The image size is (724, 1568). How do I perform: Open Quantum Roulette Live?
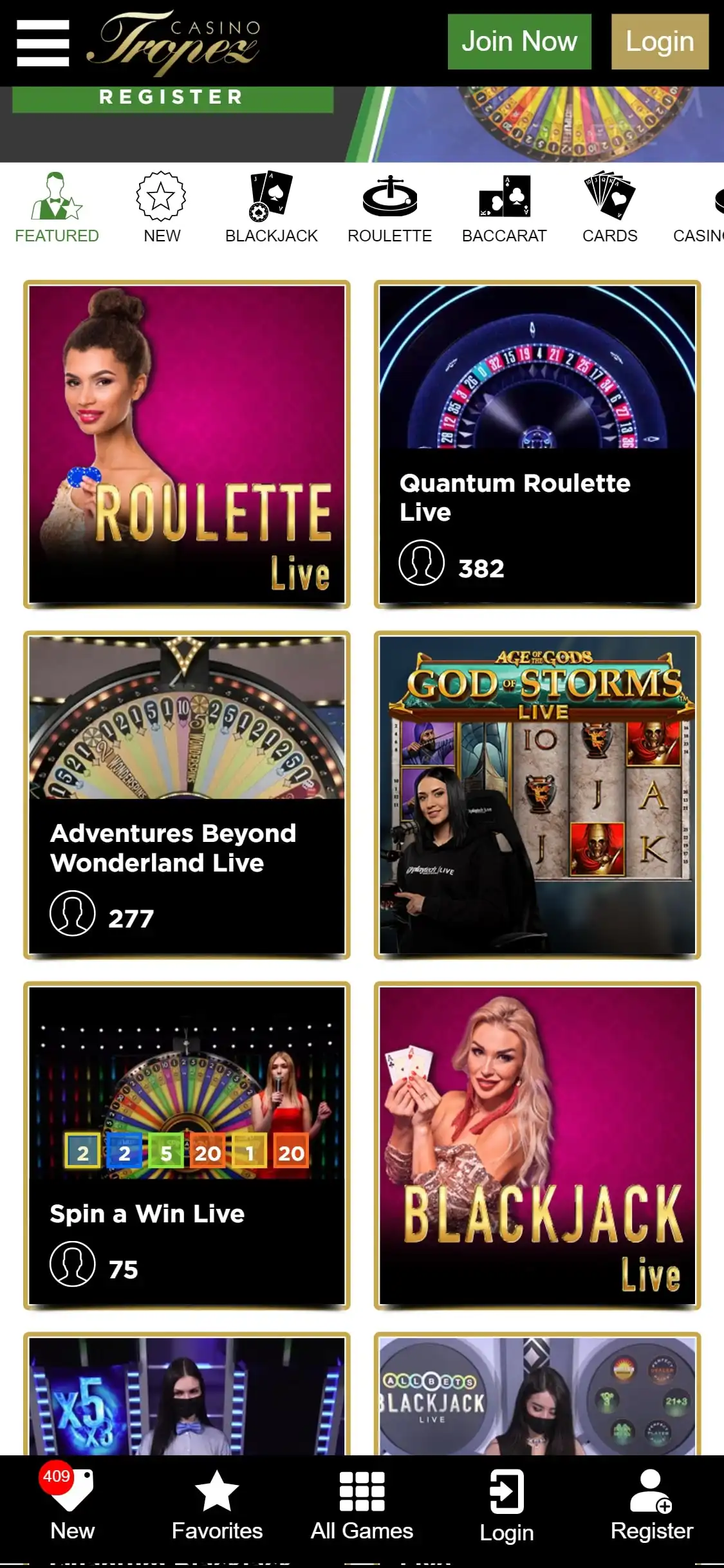pos(537,444)
